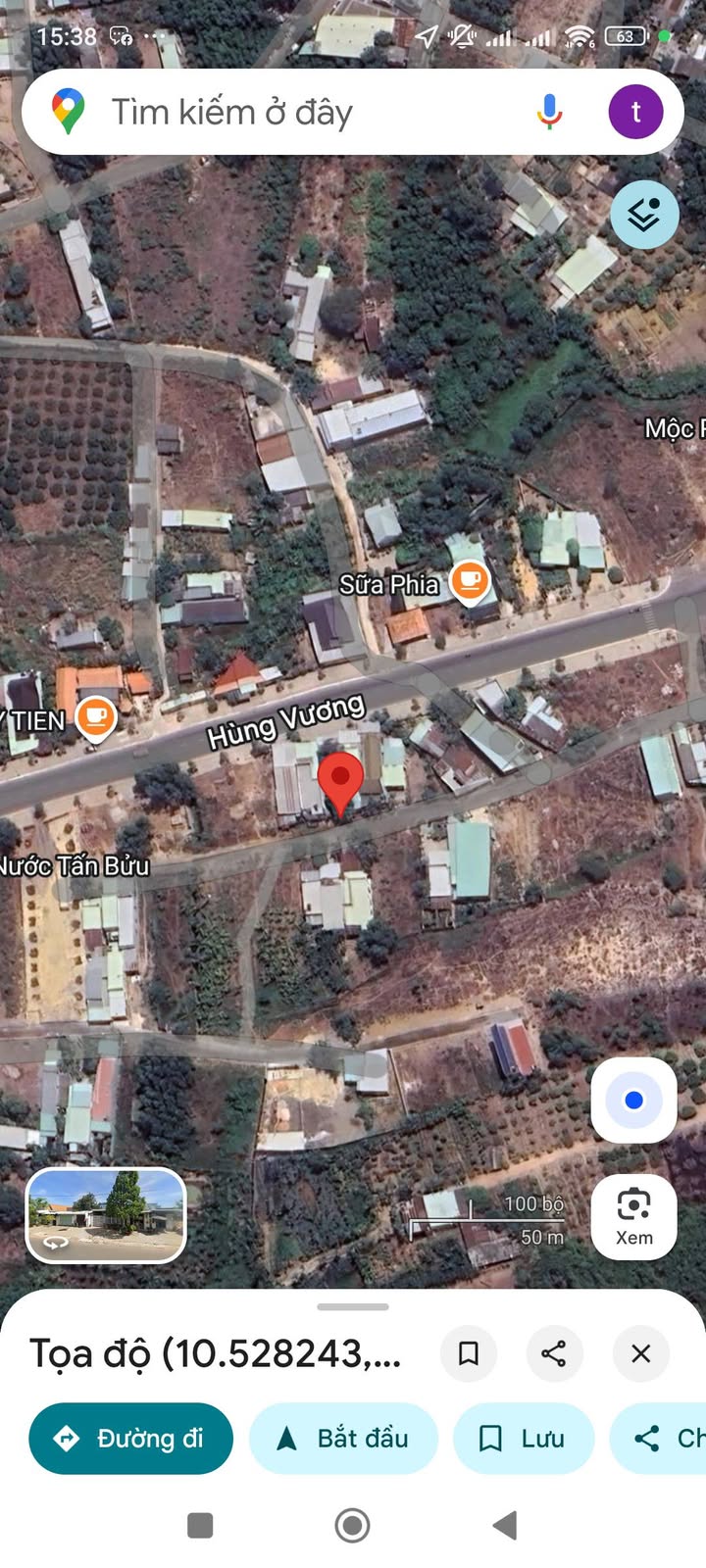Start voice search with the microphone
The height and width of the screenshot is (1568, 706).
(x=549, y=112)
